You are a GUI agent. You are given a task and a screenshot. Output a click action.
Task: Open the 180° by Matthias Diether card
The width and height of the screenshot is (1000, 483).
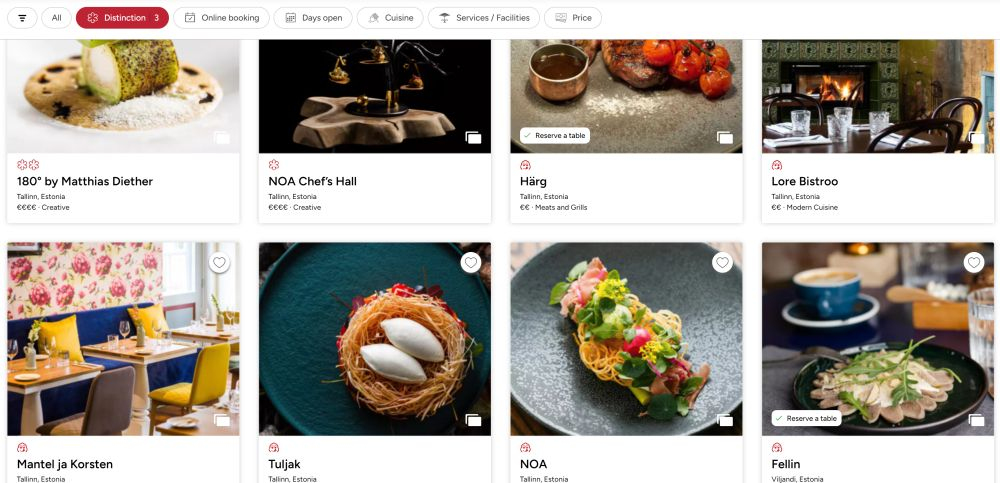pyautogui.click(x=85, y=181)
